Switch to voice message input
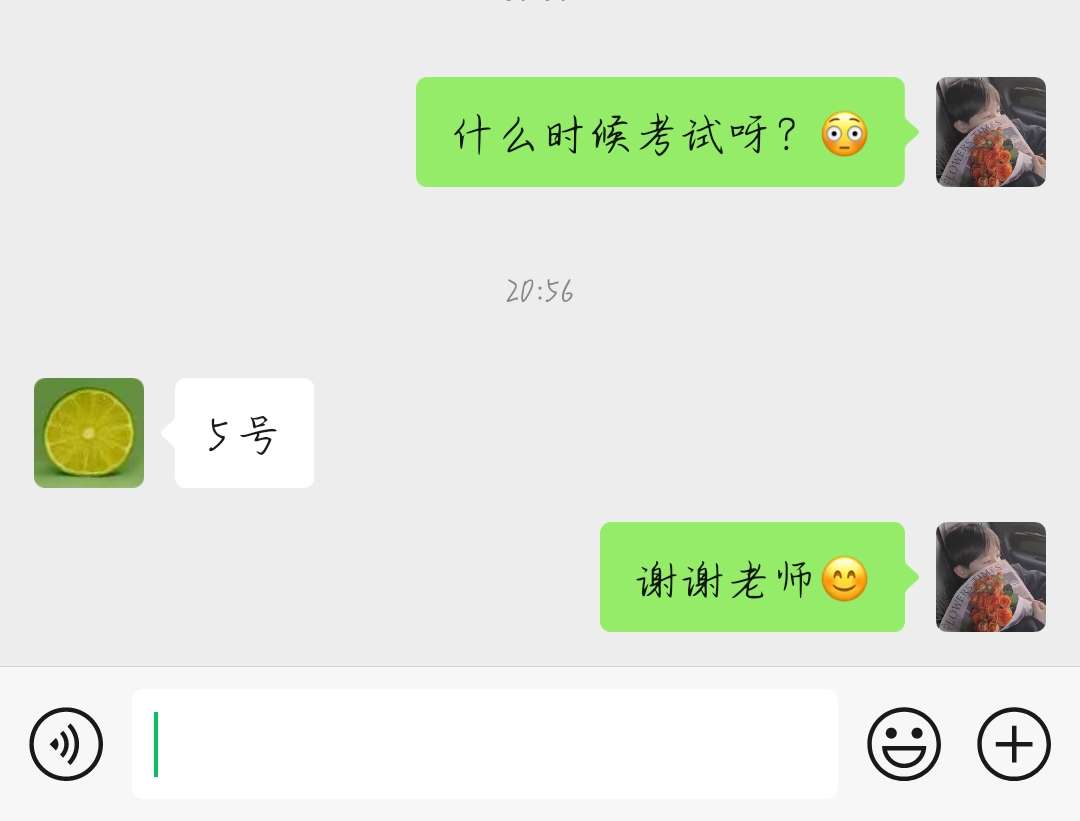Image resolution: width=1080 pixels, height=821 pixels. (x=66, y=744)
